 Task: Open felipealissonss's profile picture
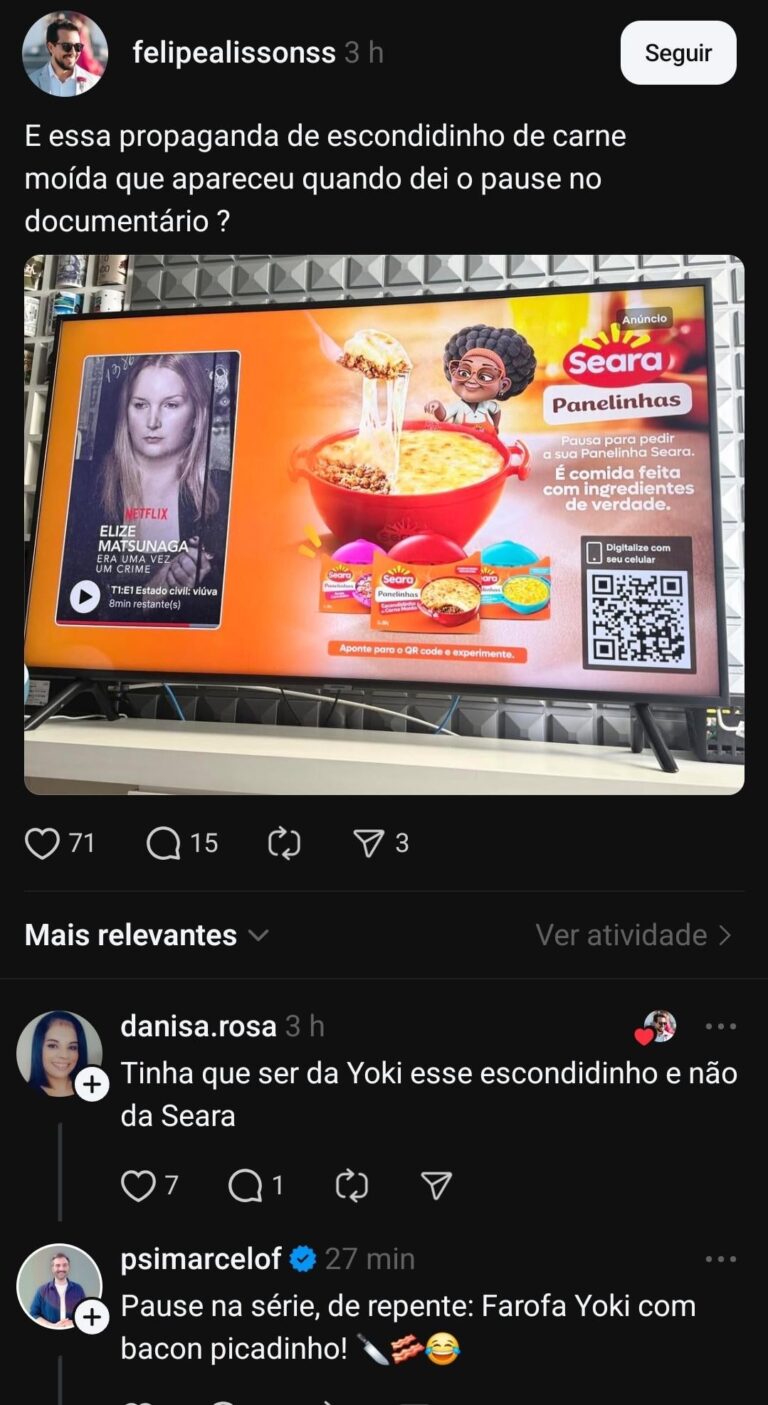[x=65, y=54]
